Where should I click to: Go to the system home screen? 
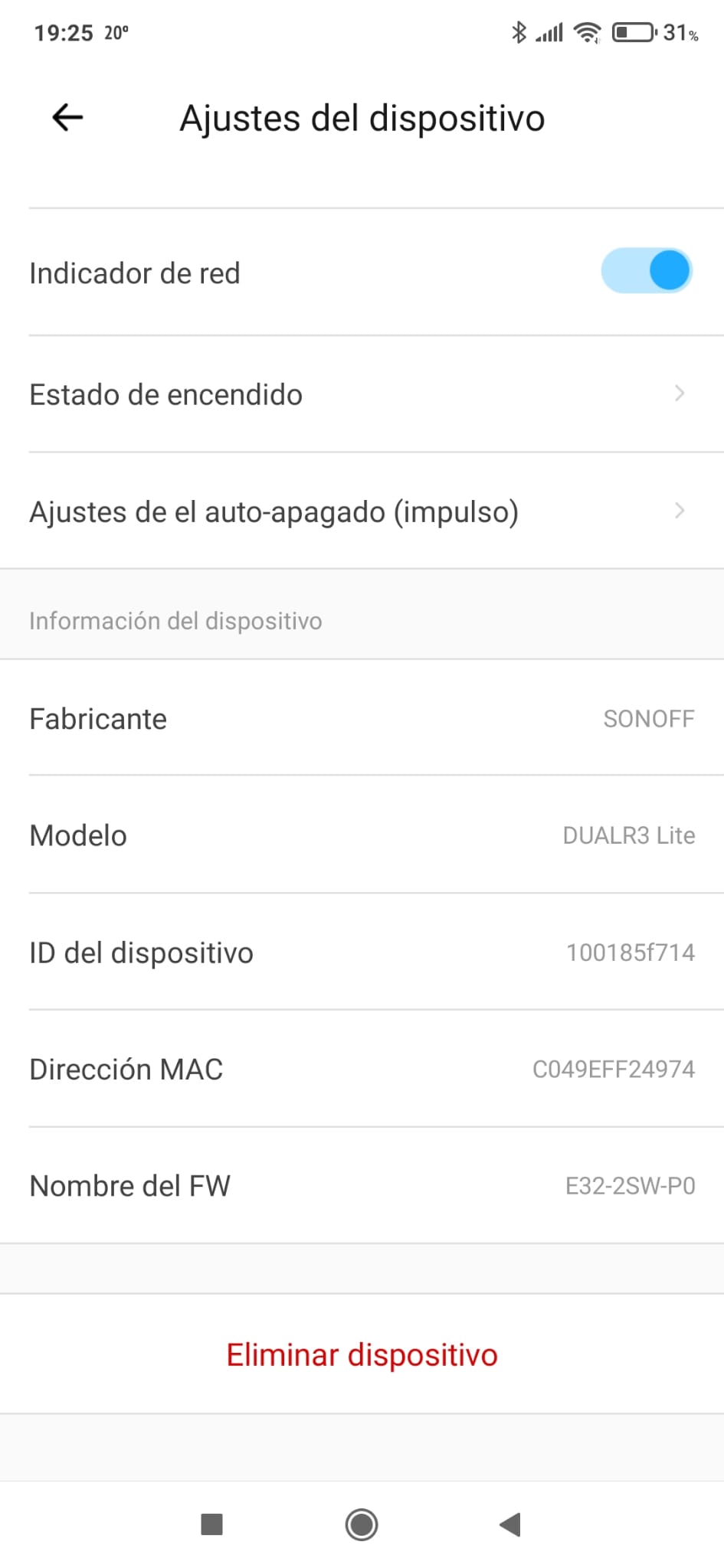[362, 1524]
